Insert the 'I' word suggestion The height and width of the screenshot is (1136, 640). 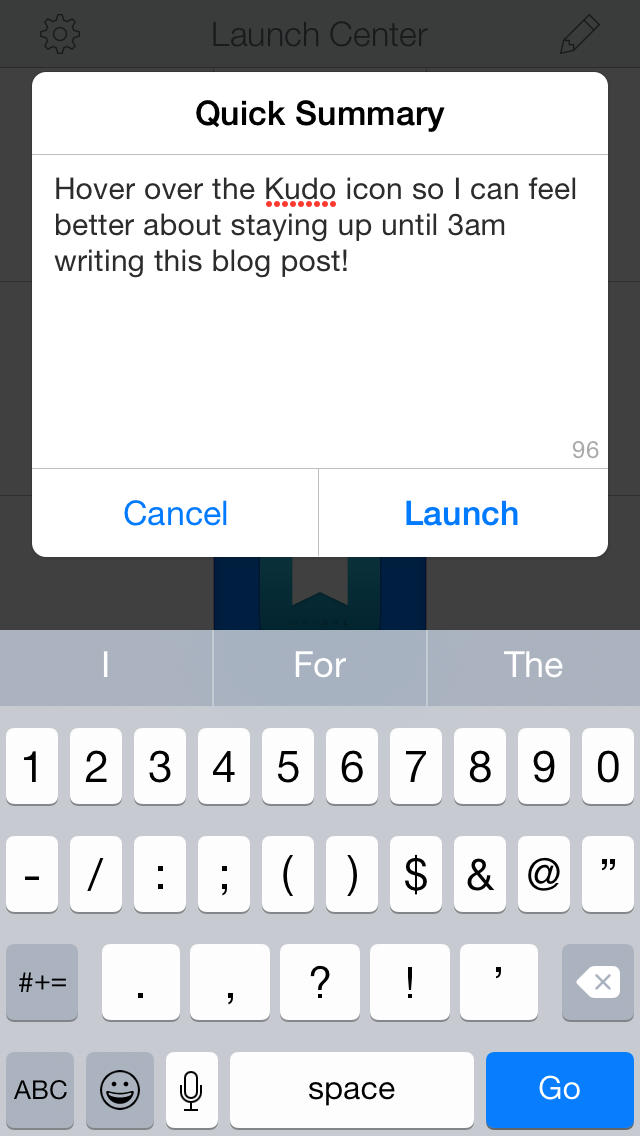(x=106, y=666)
